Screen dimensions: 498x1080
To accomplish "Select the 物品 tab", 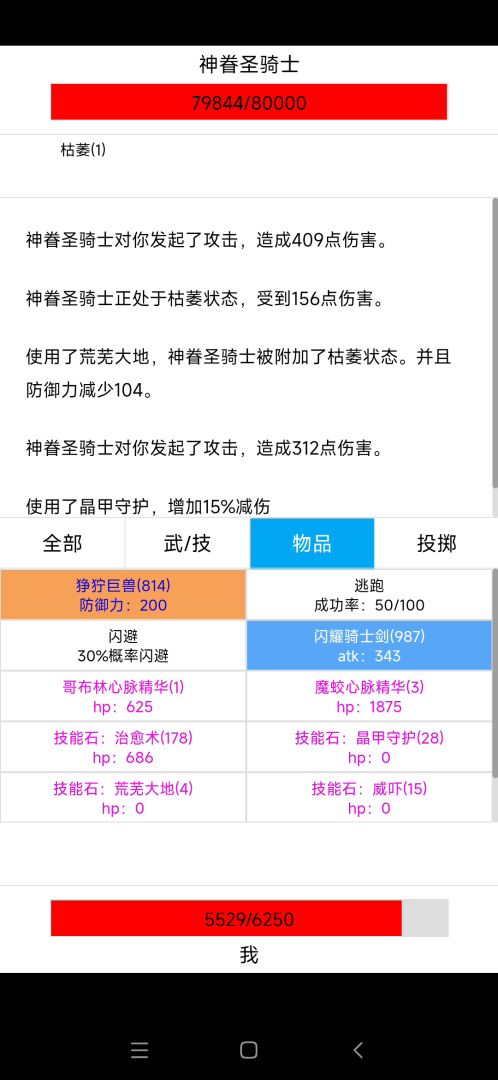I will [x=312, y=543].
